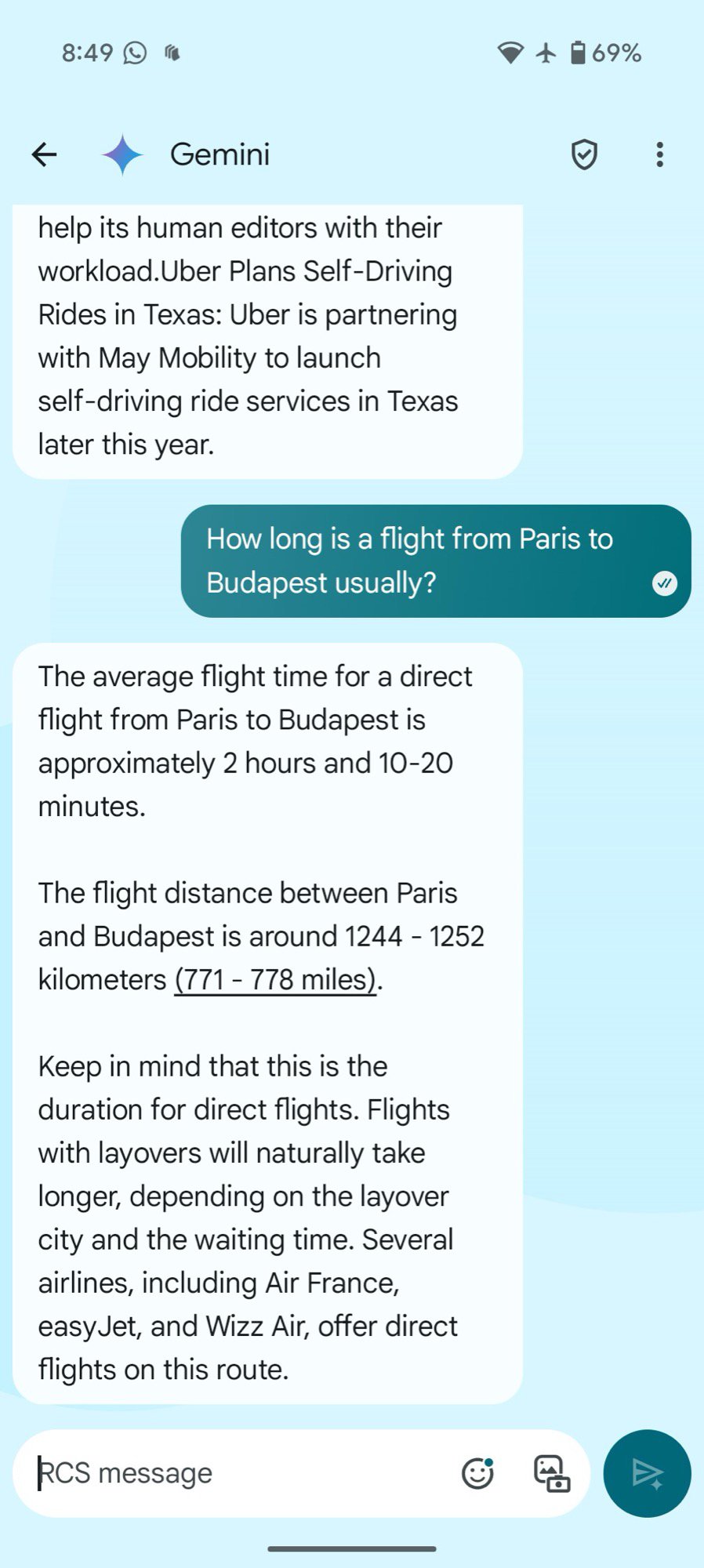704x1568 pixels.
Task: Attach a photo from gallery
Action: click(551, 1473)
